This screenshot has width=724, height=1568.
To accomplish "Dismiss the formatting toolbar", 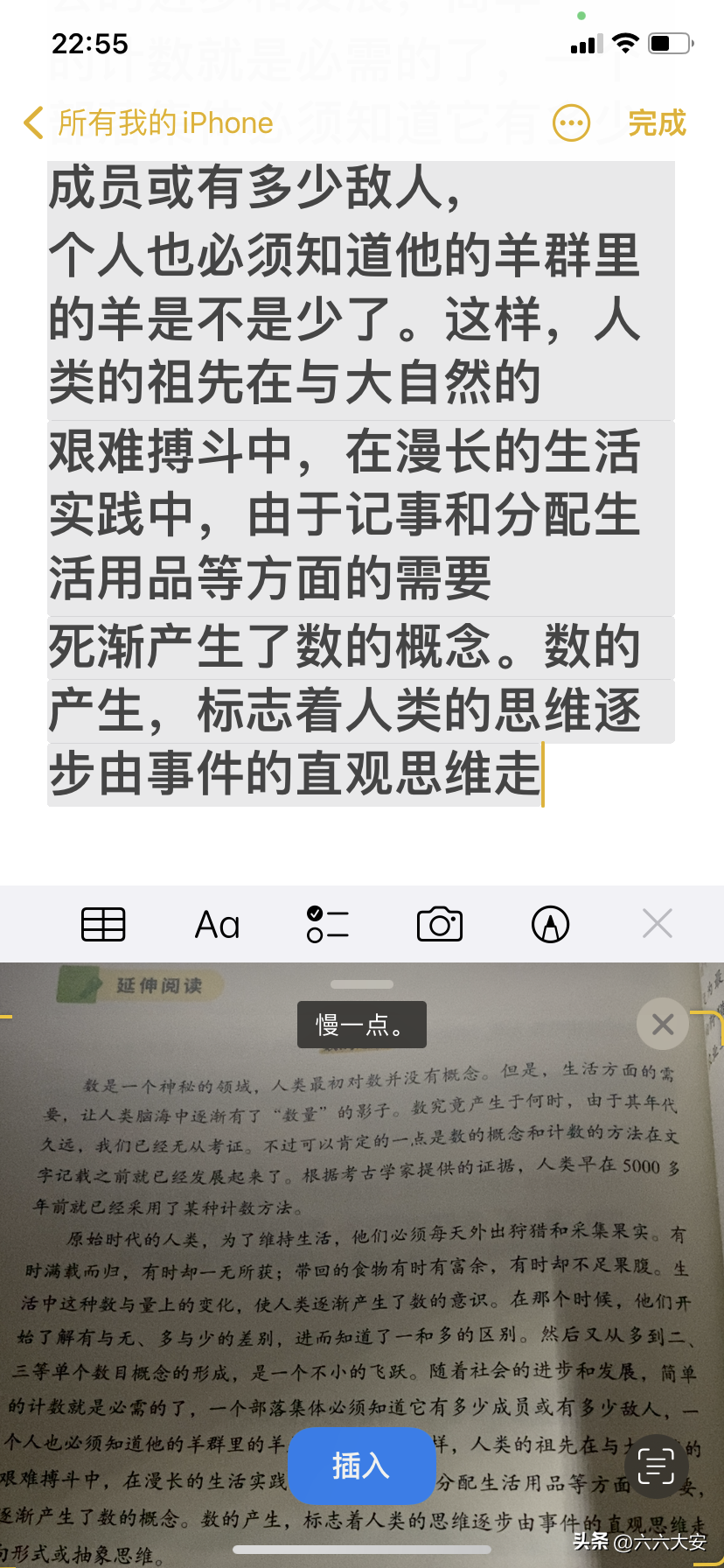I will 658,923.
